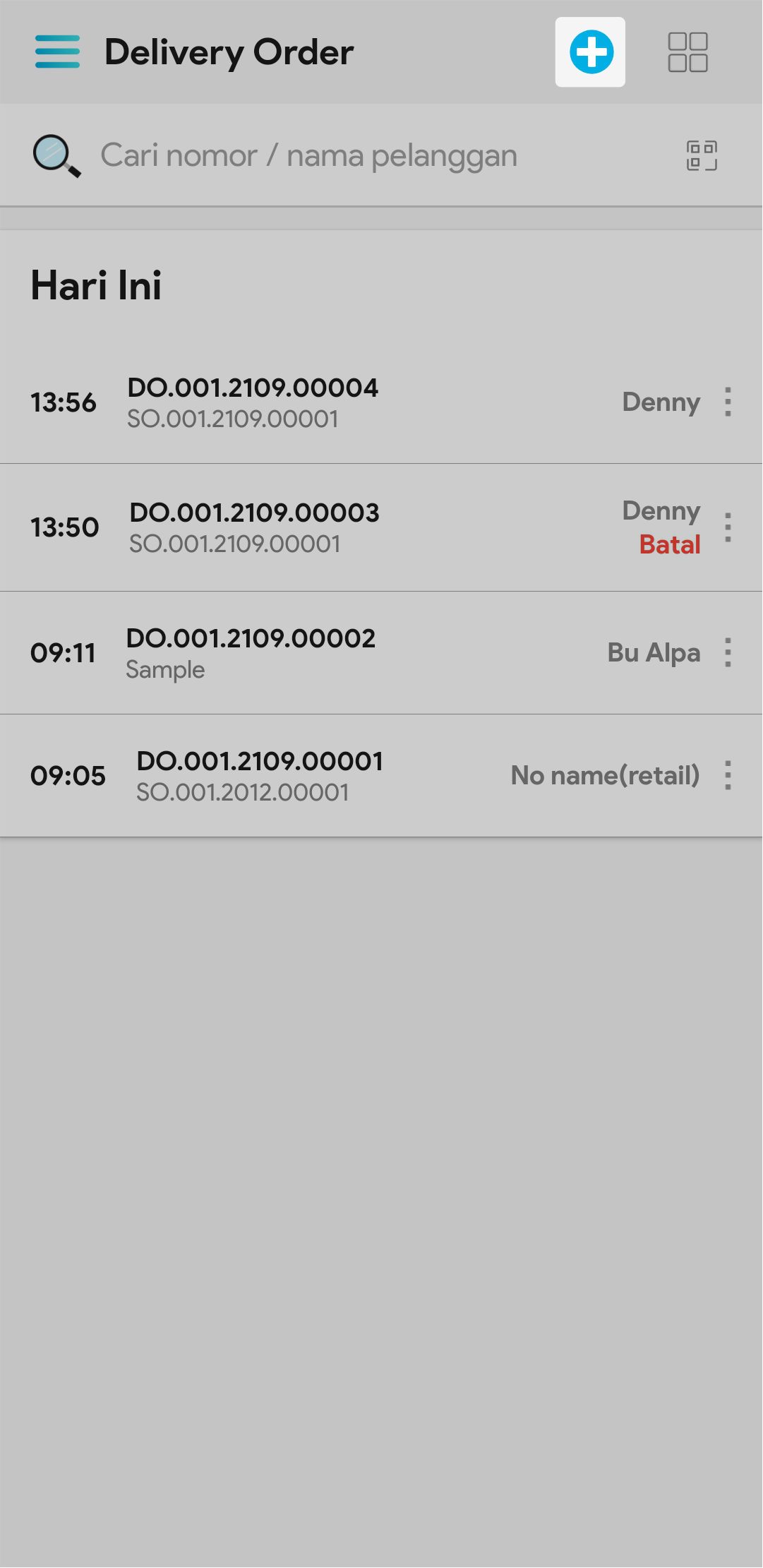Viewport: 763px width, 1568px height.
Task: Show more options for DO.001.2109.00002
Action: pos(728,652)
